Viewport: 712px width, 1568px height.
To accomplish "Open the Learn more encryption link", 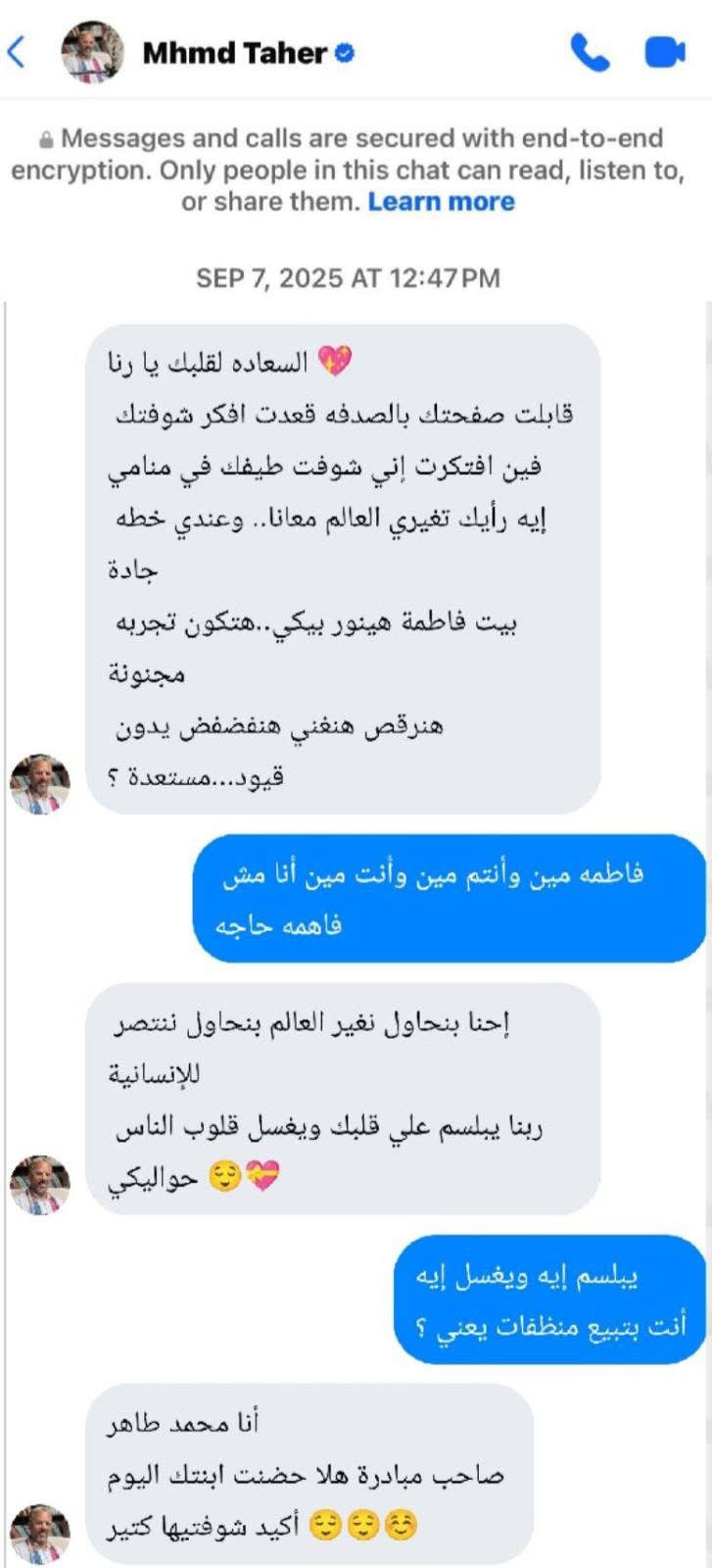I will 441,202.
